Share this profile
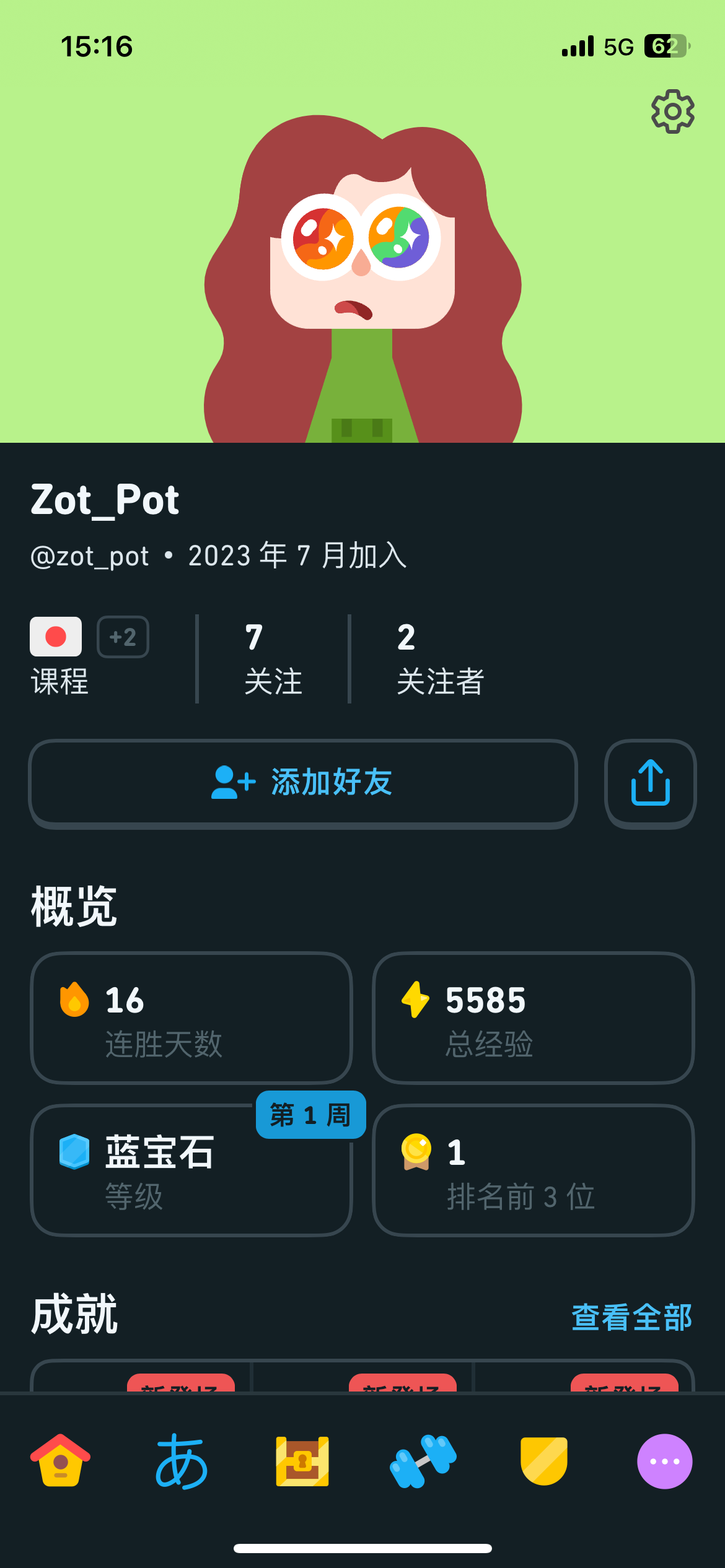This screenshot has height=1568, width=725. click(650, 783)
